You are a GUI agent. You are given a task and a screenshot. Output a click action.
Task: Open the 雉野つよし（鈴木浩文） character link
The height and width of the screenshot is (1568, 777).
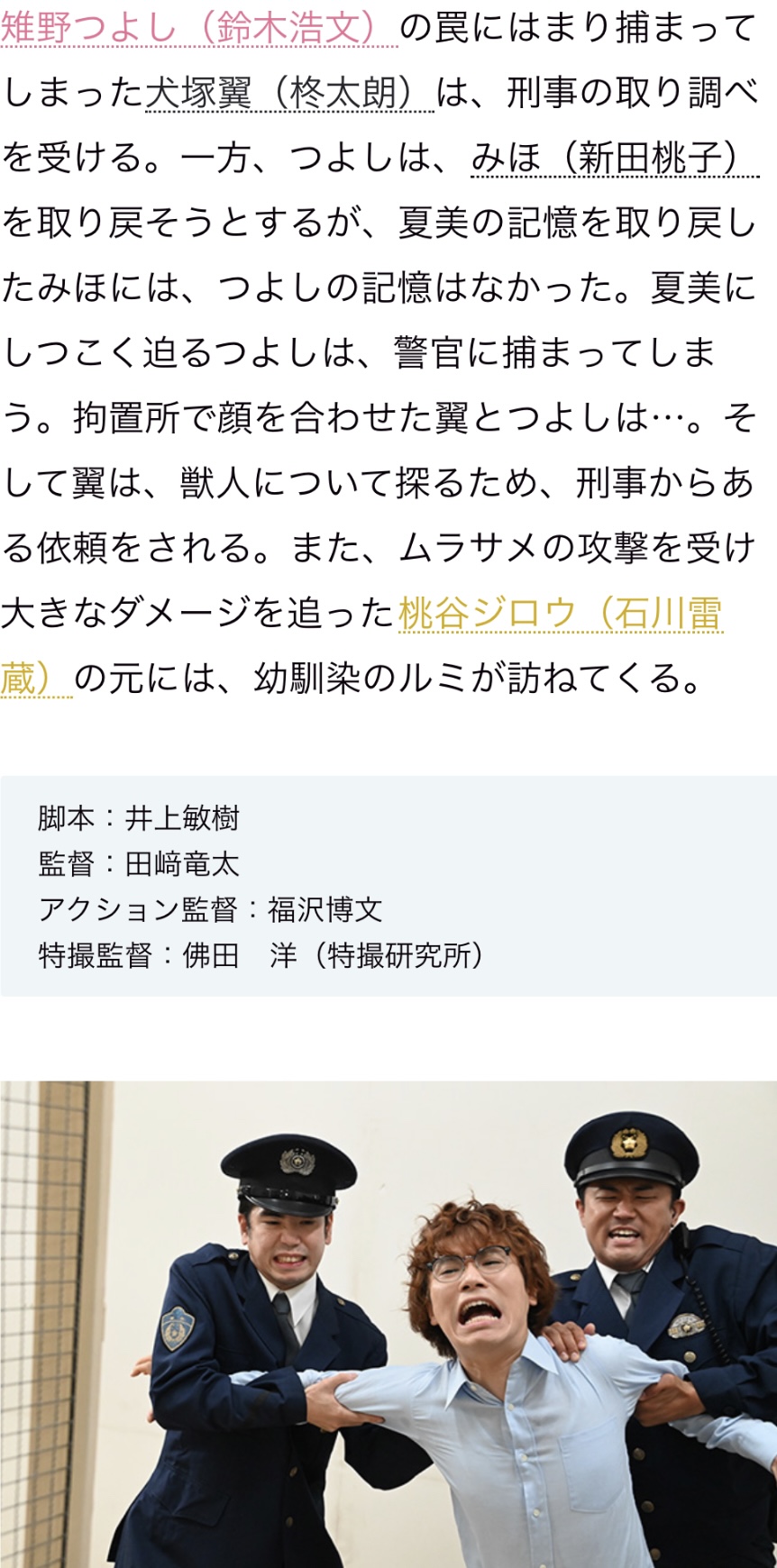coord(198,28)
